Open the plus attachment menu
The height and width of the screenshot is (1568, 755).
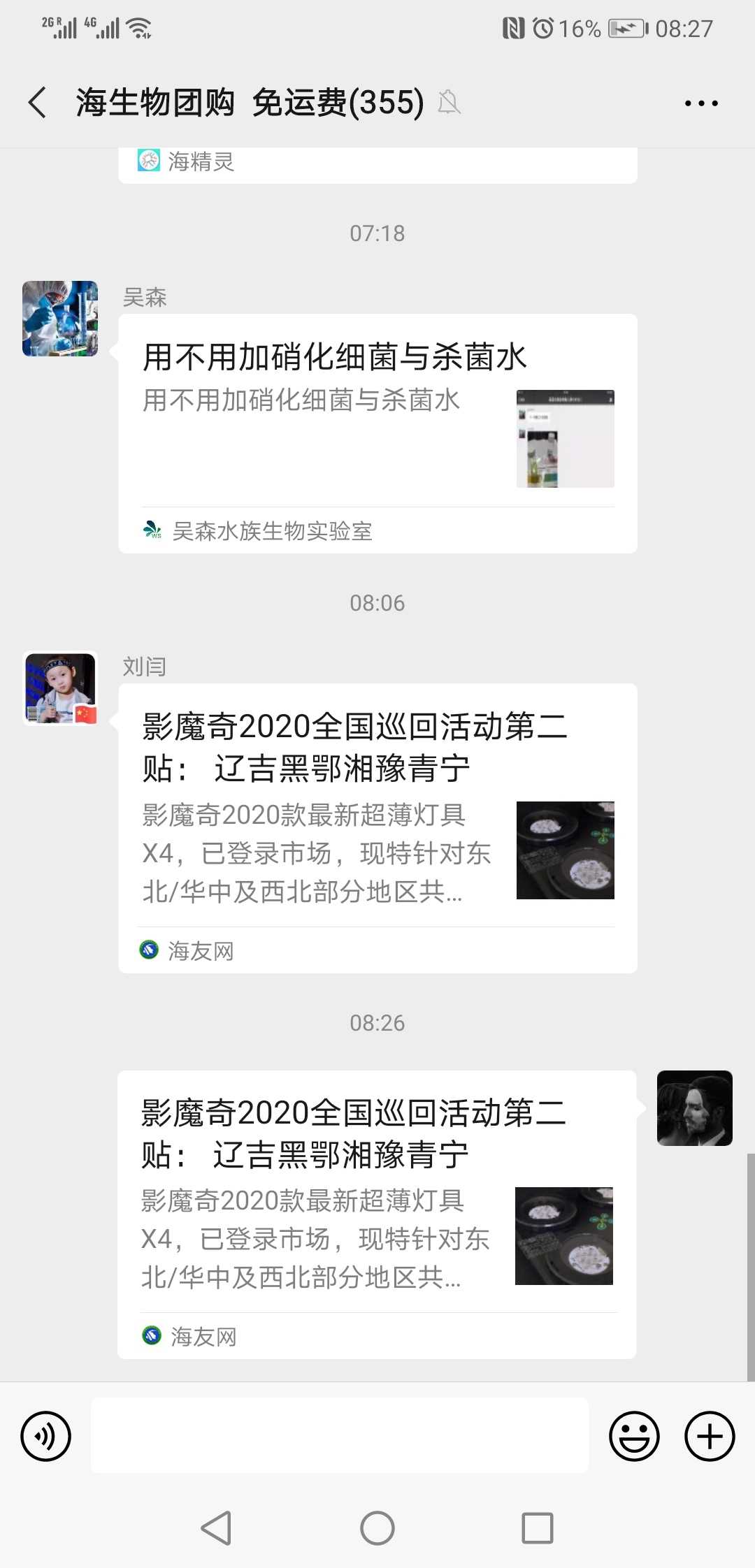tap(710, 1436)
